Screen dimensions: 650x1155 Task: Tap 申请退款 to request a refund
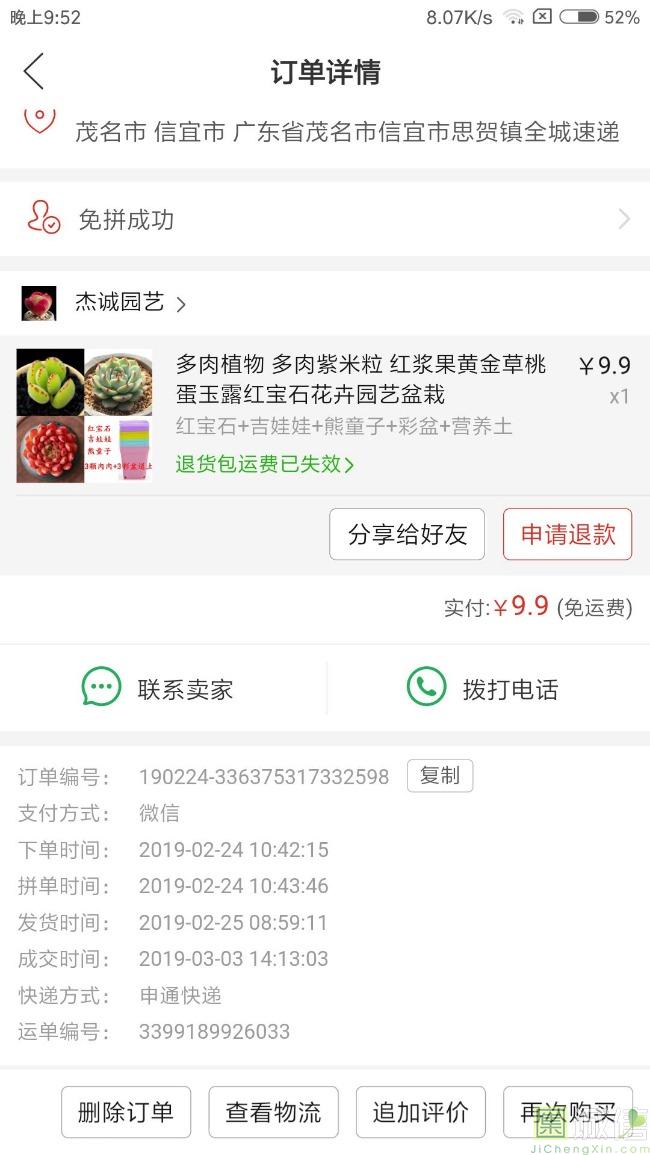coord(567,534)
